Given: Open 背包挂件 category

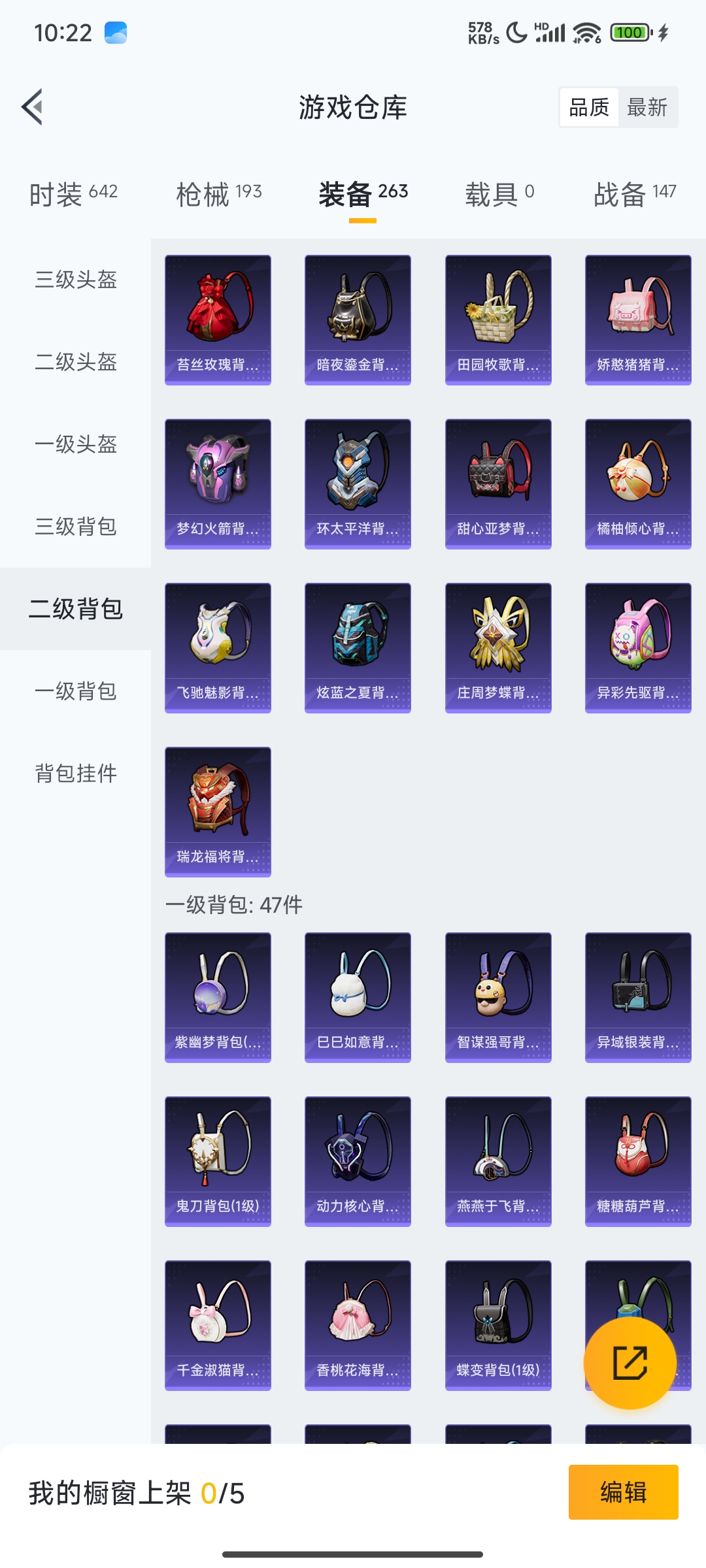Looking at the screenshot, I should [76, 774].
